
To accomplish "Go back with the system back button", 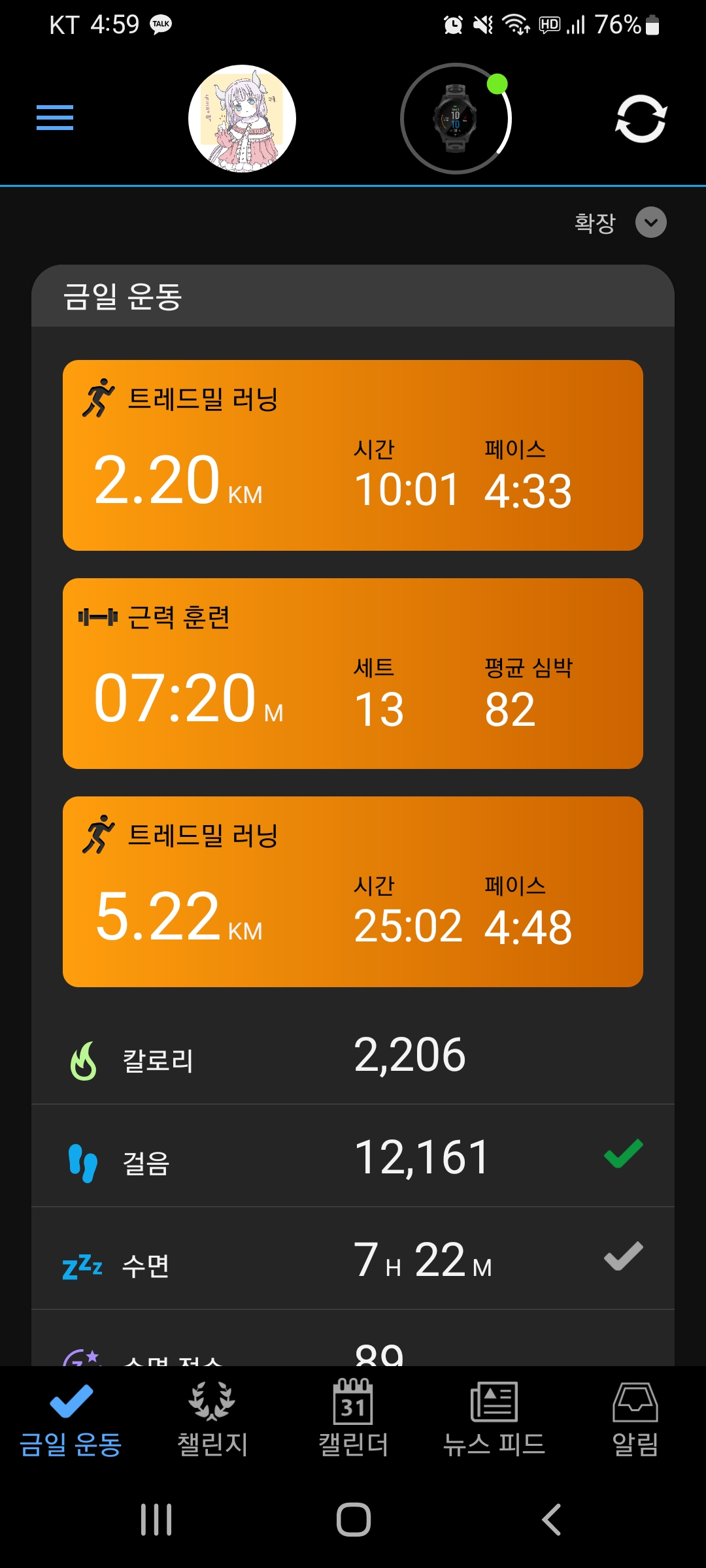I will tap(551, 1519).
